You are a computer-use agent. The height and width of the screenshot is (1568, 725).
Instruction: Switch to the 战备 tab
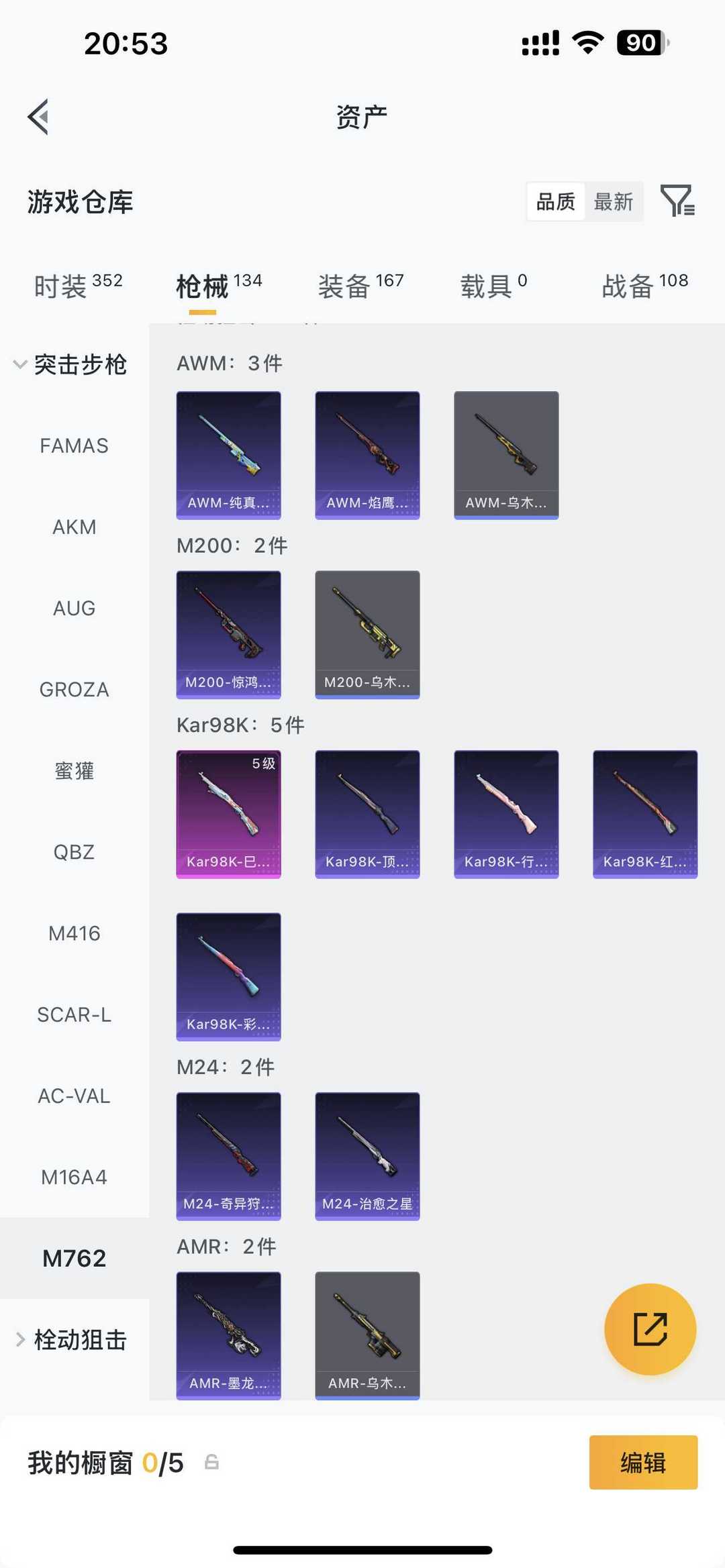click(644, 286)
